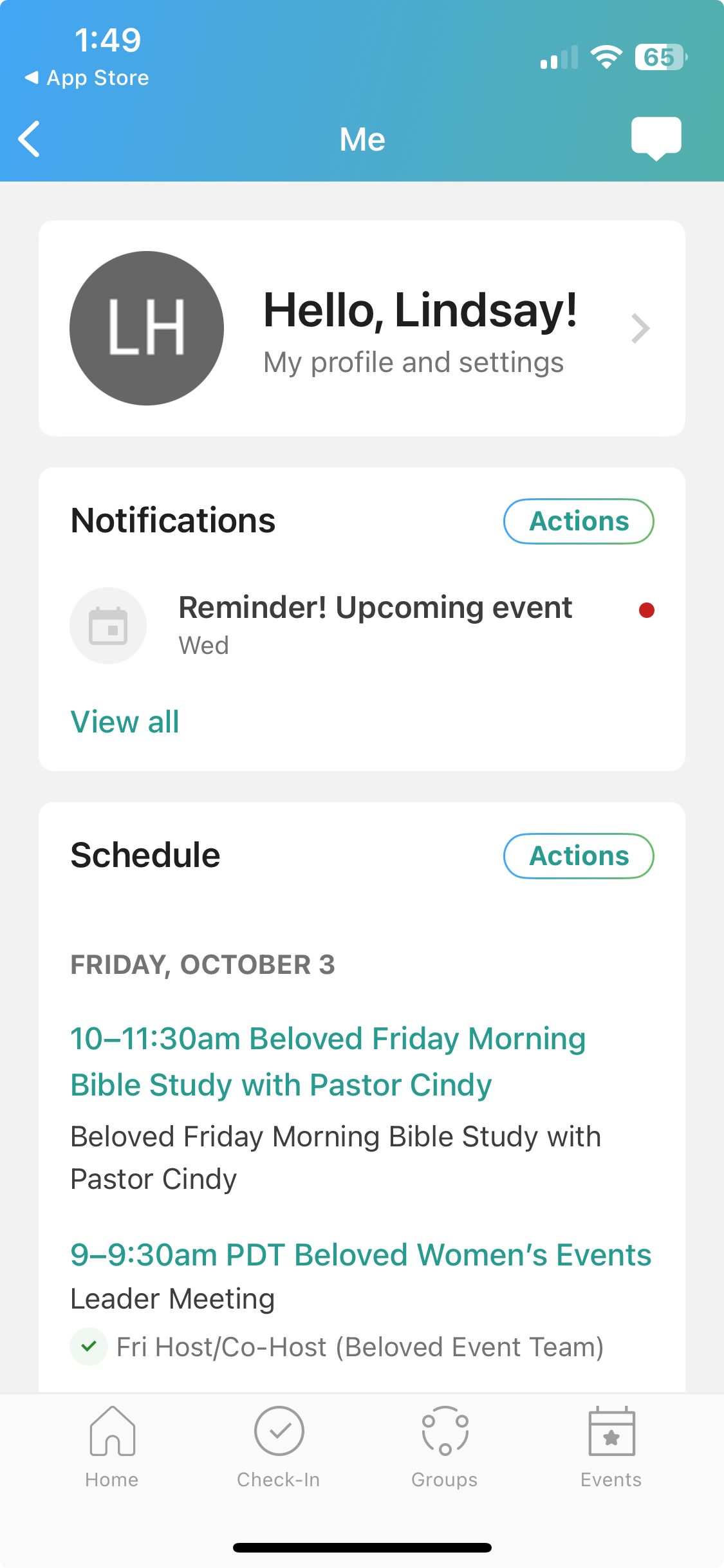
Task: View all notifications
Action: pos(125,722)
